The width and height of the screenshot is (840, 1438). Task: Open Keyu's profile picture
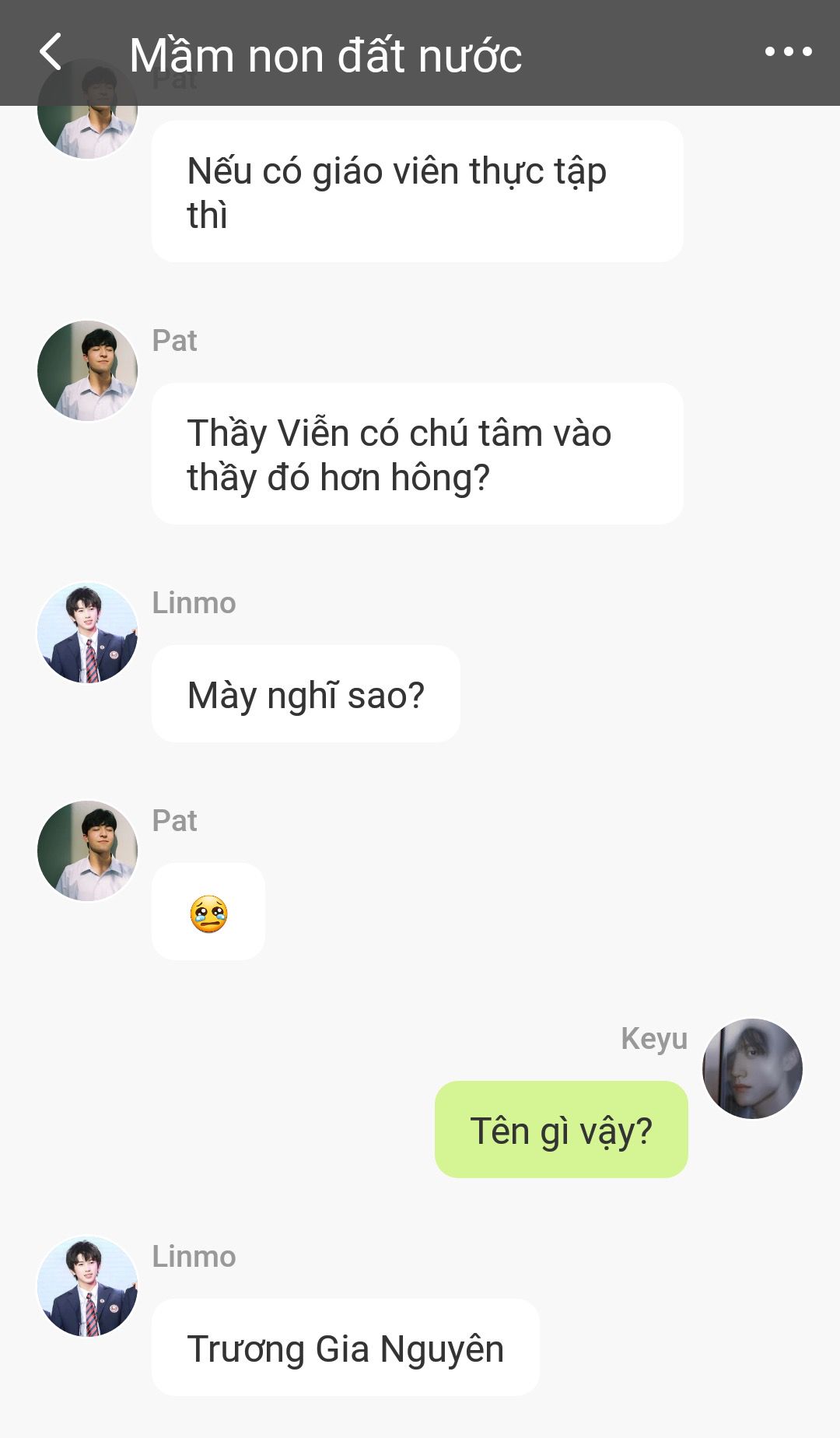(x=752, y=1068)
